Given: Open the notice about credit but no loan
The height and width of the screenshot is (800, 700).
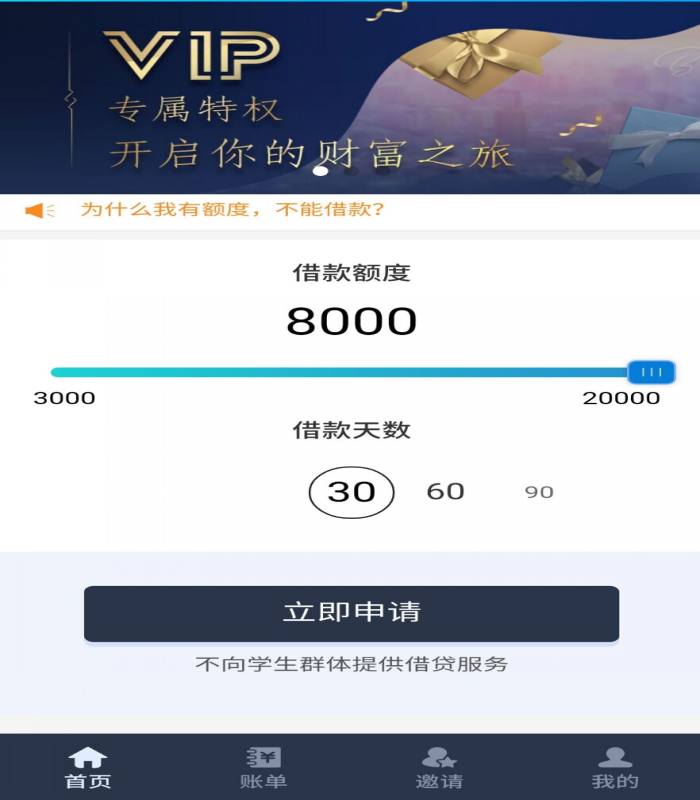Looking at the screenshot, I should click(232, 210).
